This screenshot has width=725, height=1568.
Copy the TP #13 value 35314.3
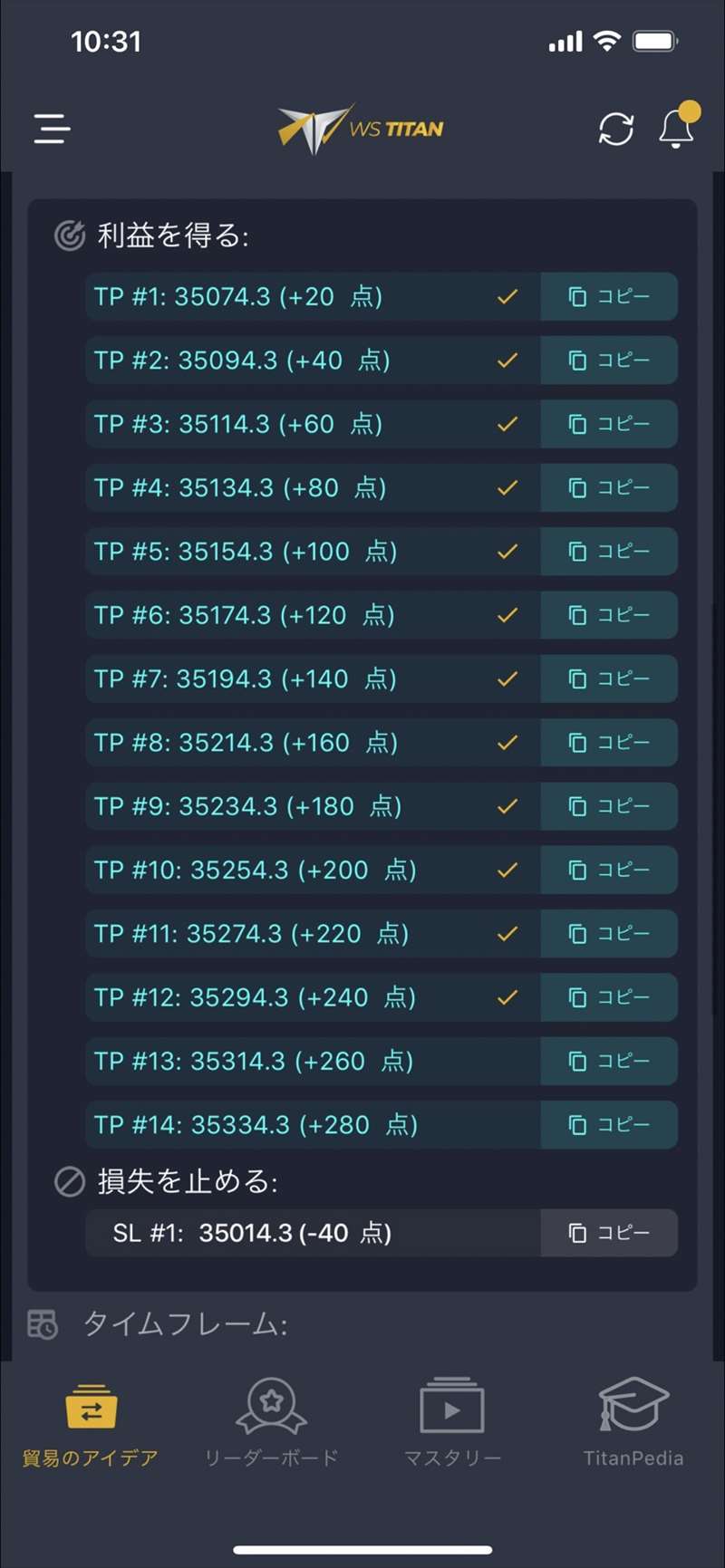[609, 1061]
